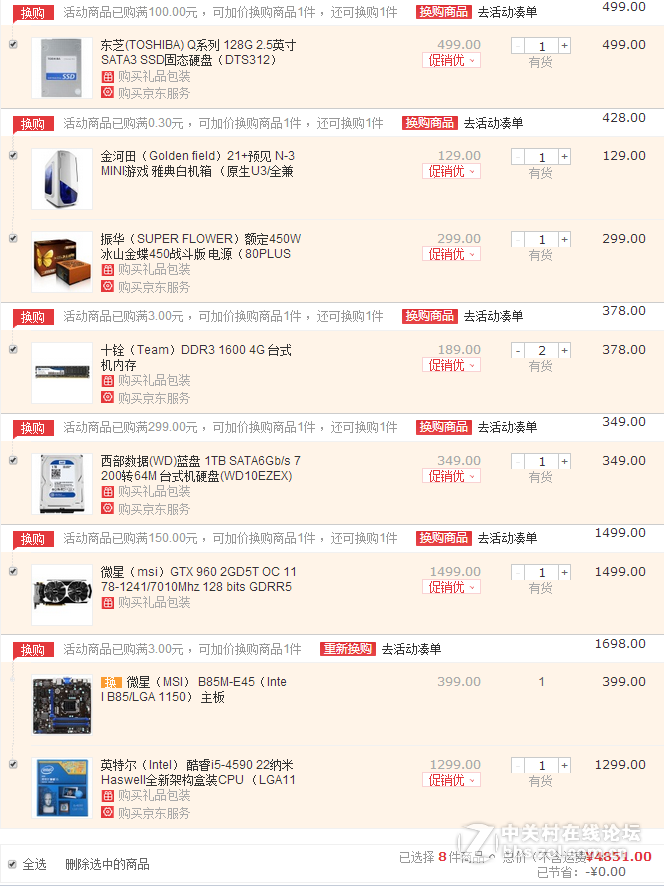
Task: Uncheck the Golden Field case checkbox
Action: coord(13,155)
